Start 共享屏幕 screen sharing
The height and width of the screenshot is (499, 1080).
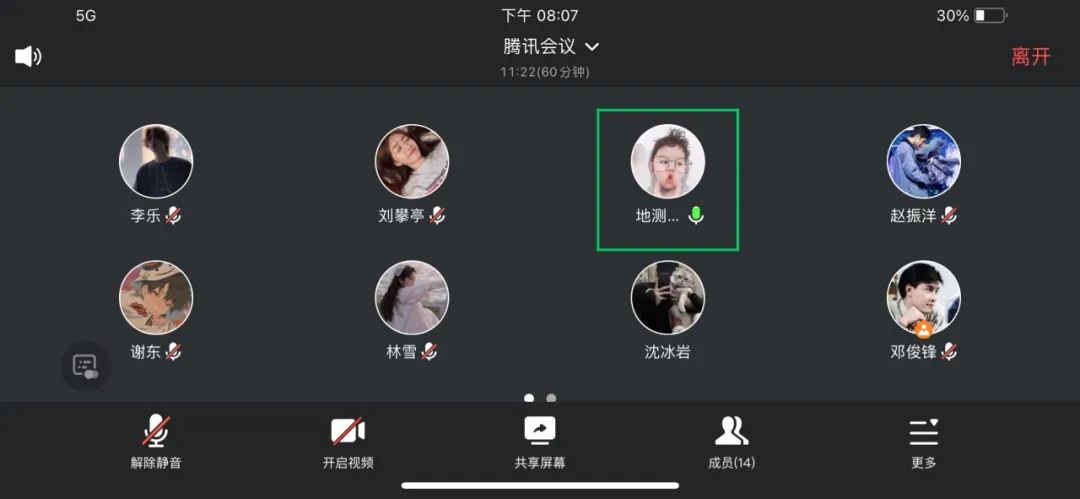tap(540, 442)
